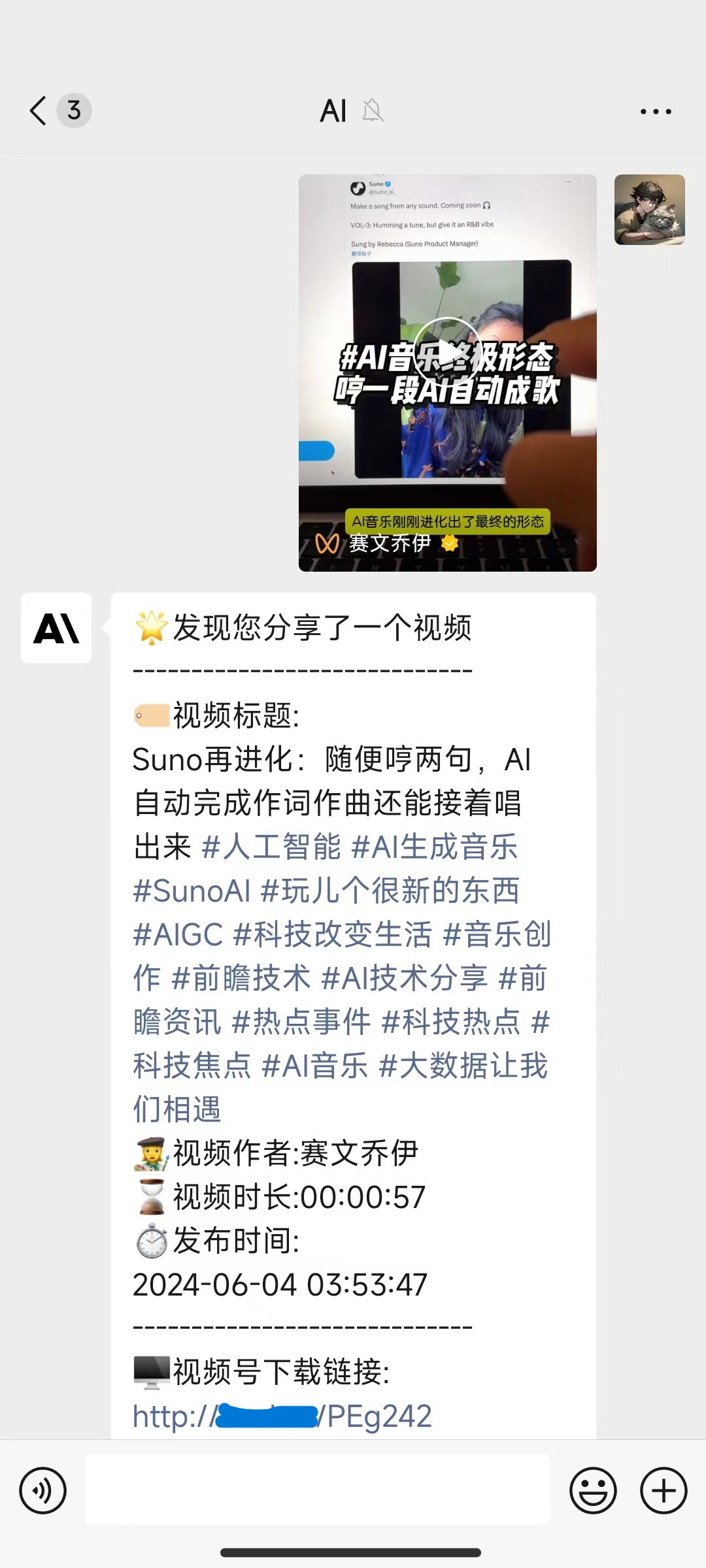Viewport: 706px width, 1568px height.
Task: Open my own profile avatar
Action: click(650, 210)
